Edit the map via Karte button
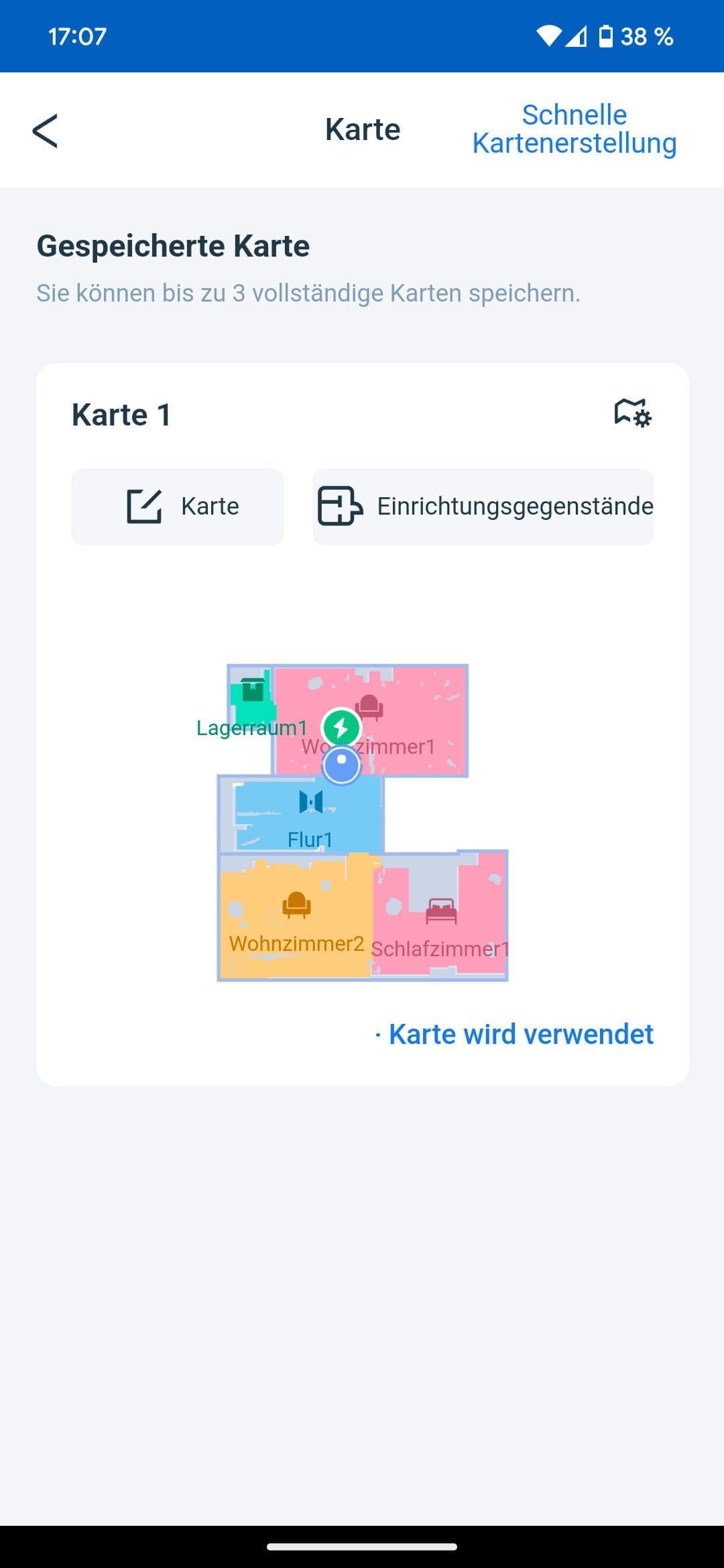724x1568 pixels. [178, 507]
